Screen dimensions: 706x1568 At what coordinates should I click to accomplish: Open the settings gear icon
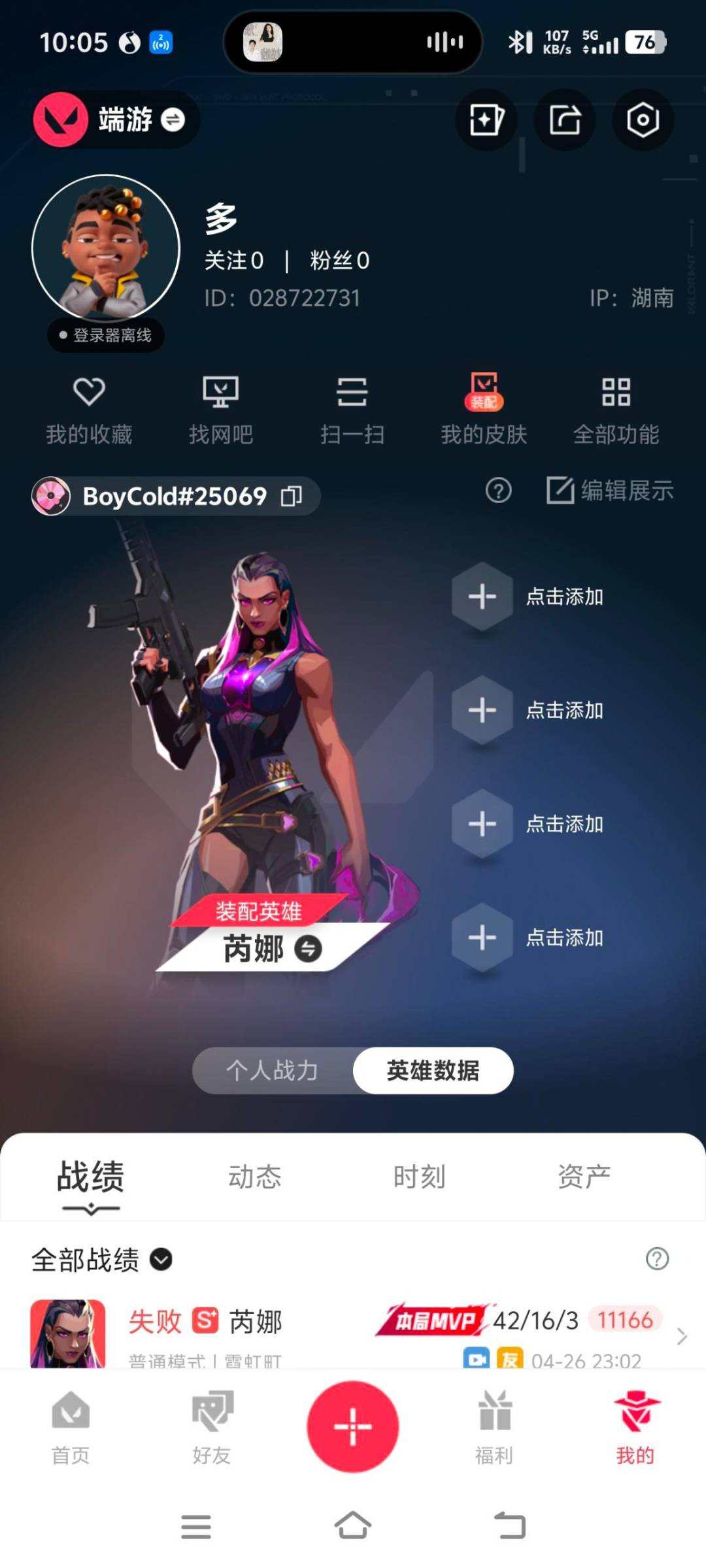[x=643, y=121]
